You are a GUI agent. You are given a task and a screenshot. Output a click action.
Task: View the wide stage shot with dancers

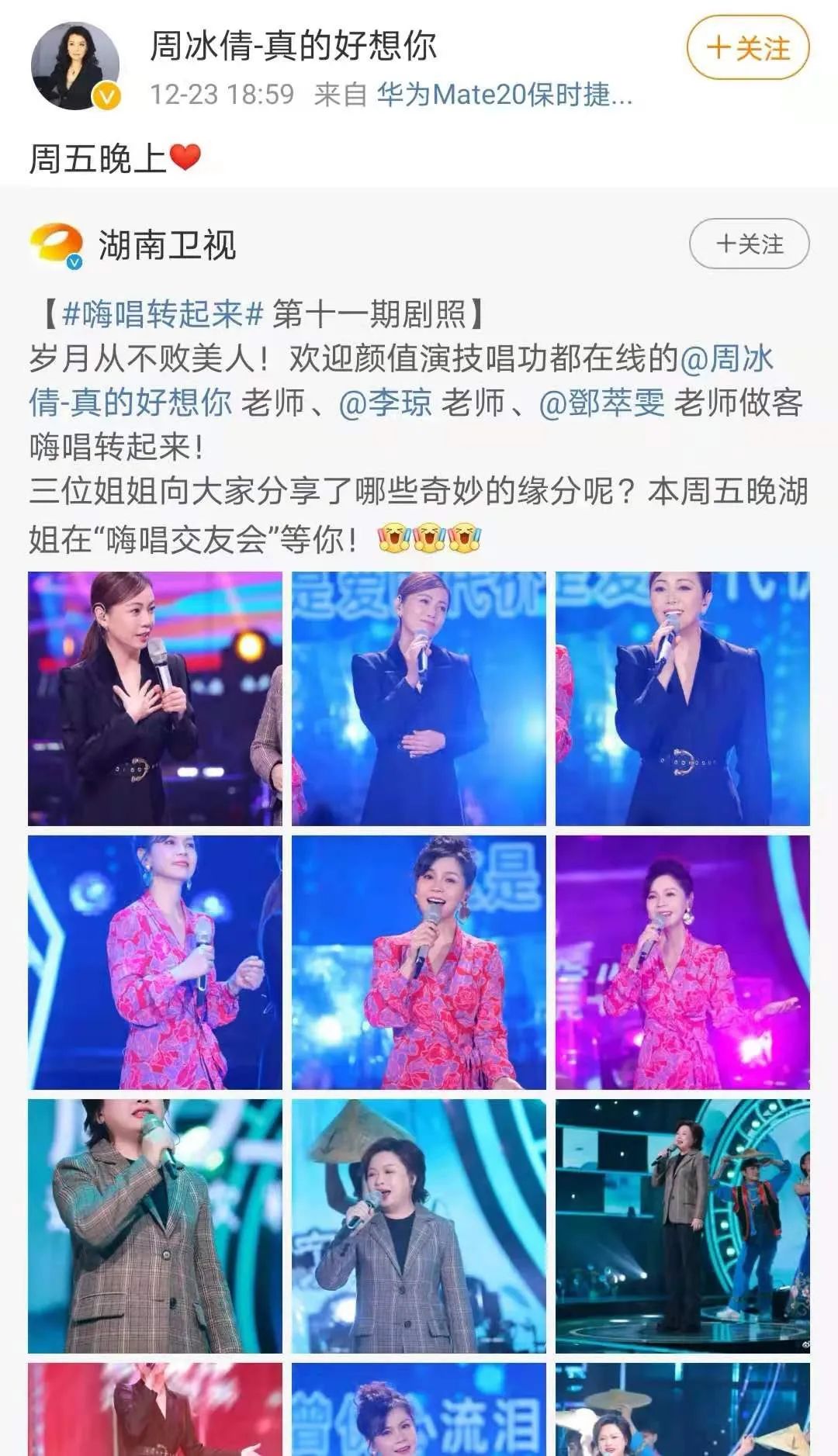(683, 1226)
